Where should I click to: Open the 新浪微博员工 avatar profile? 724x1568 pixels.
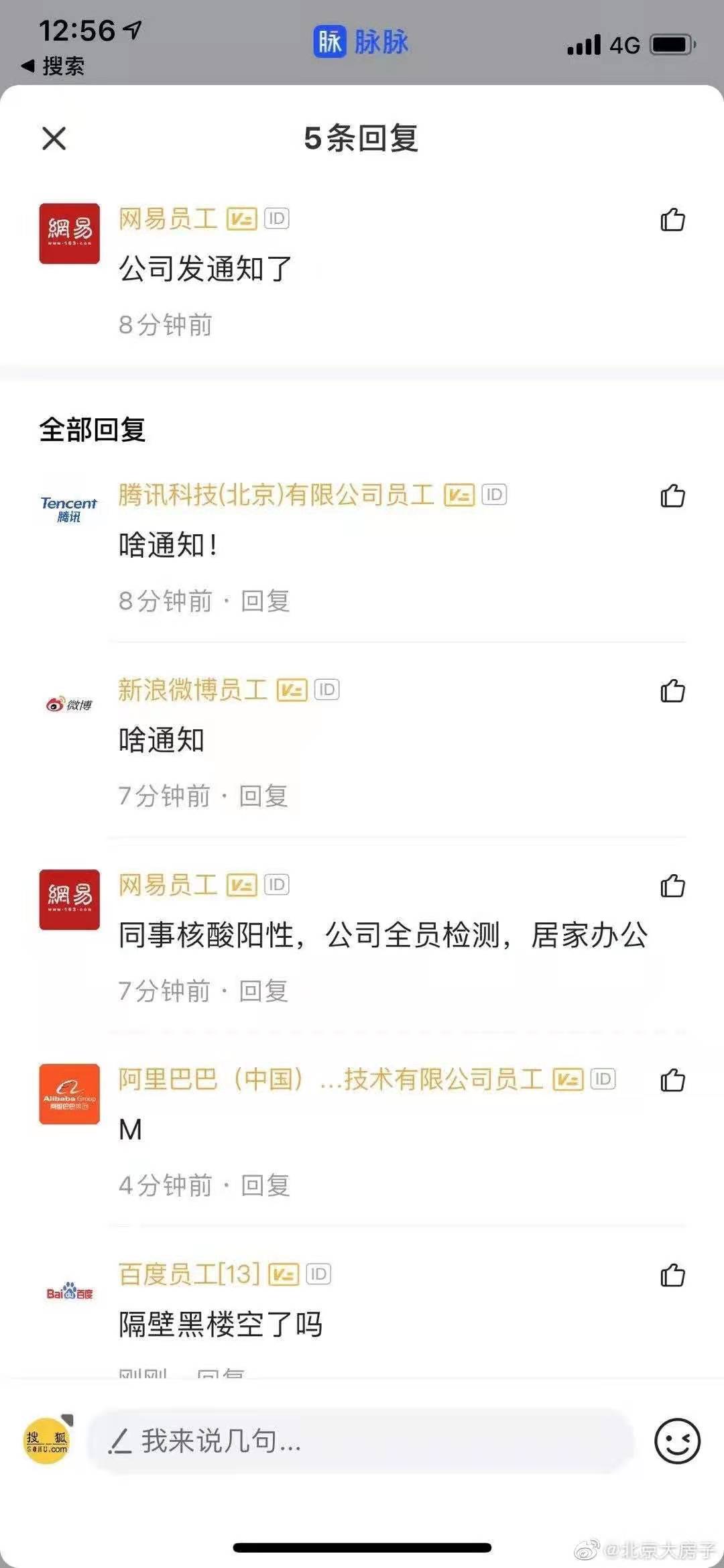point(69,705)
